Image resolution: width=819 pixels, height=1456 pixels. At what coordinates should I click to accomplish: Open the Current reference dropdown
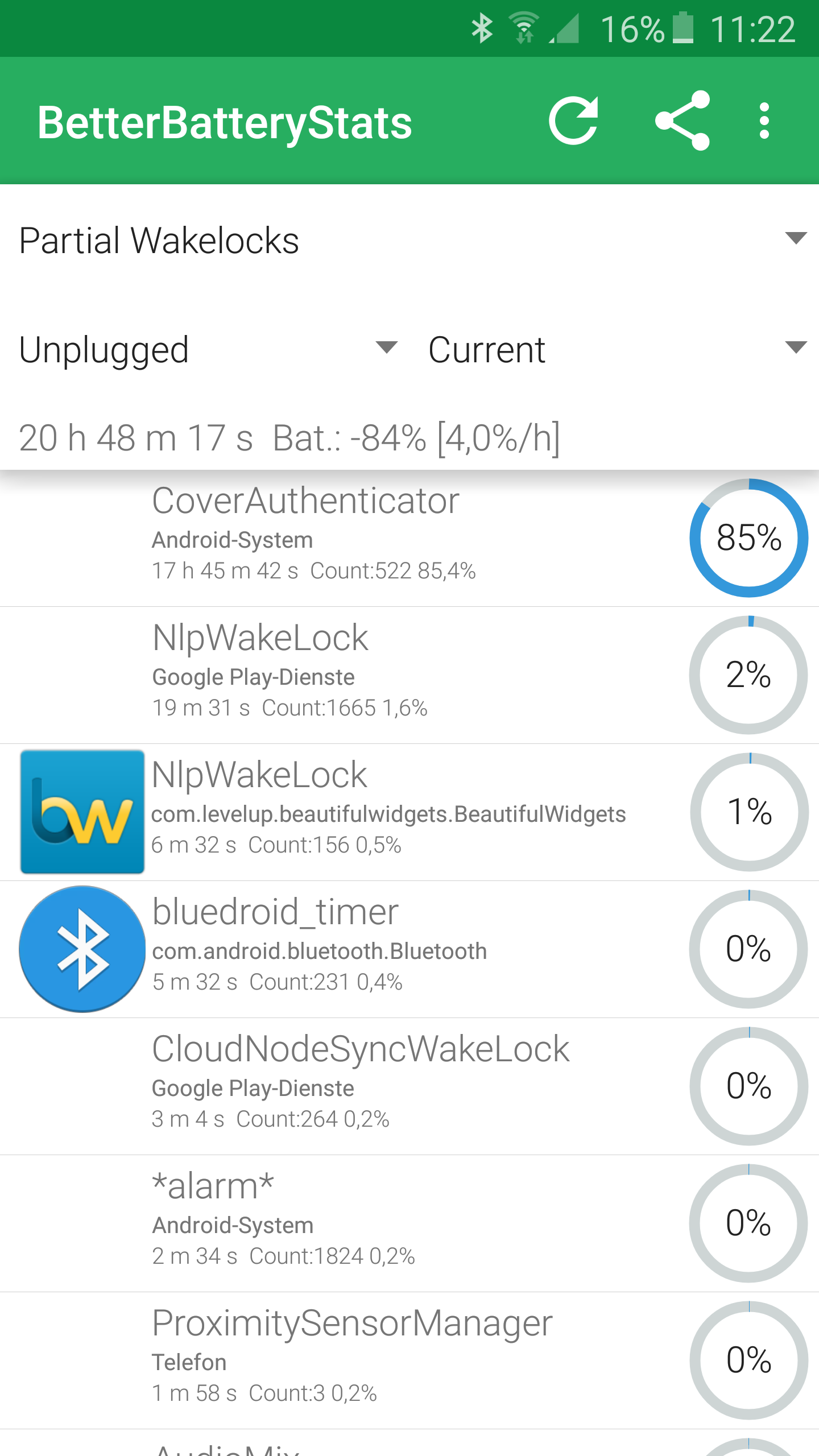point(614,349)
